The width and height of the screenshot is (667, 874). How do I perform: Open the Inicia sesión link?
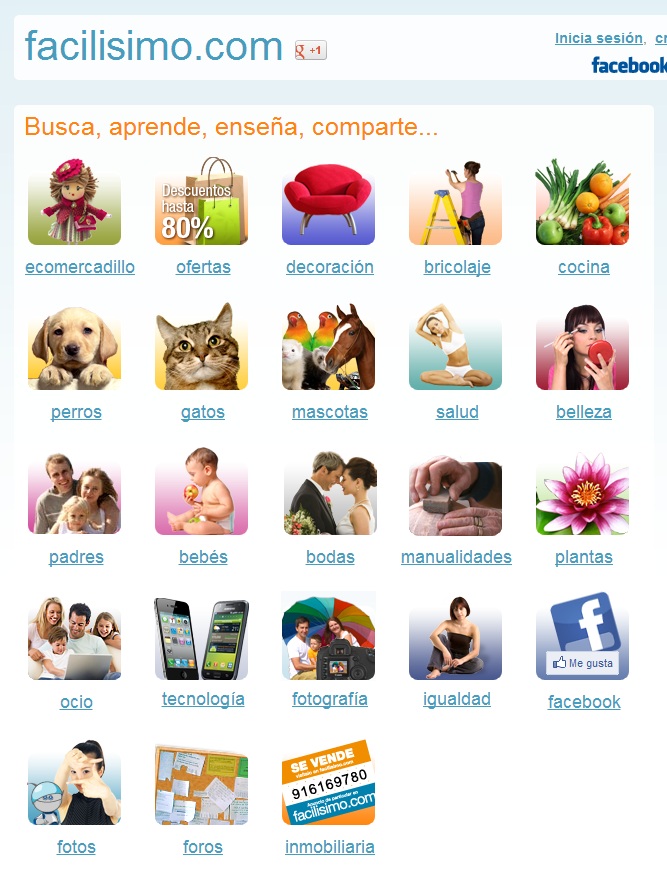pos(599,38)
